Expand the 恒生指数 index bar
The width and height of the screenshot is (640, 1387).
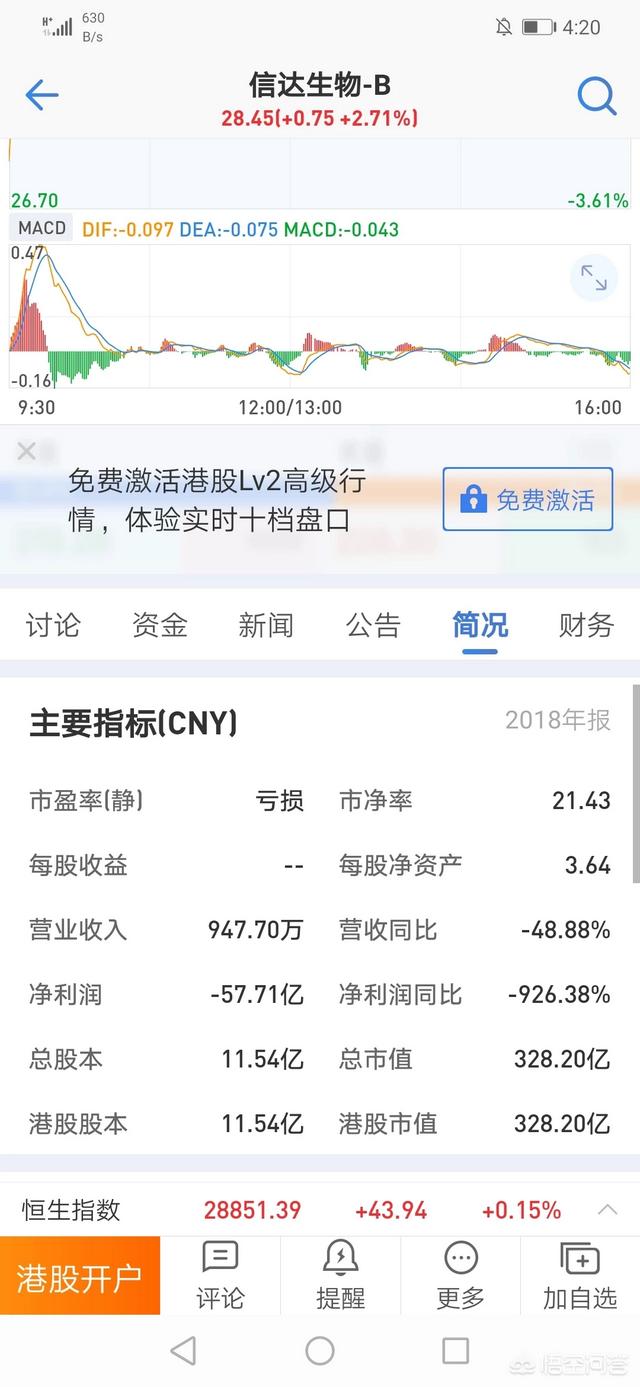click(x=607, y=1210)
